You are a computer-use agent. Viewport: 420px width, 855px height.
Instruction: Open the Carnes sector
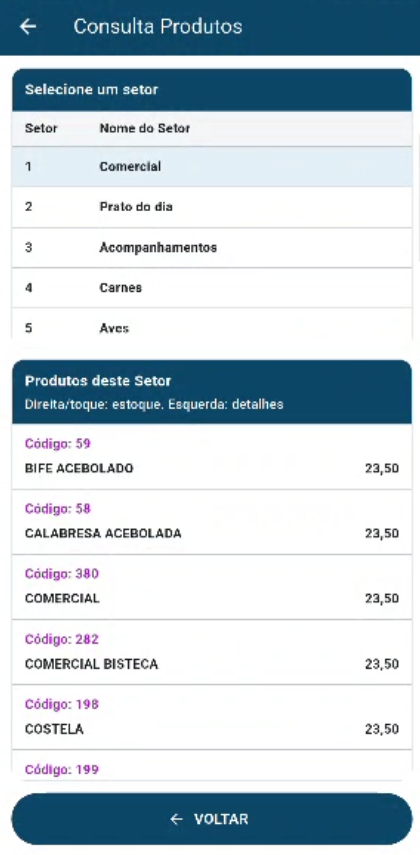pos(212,288)
